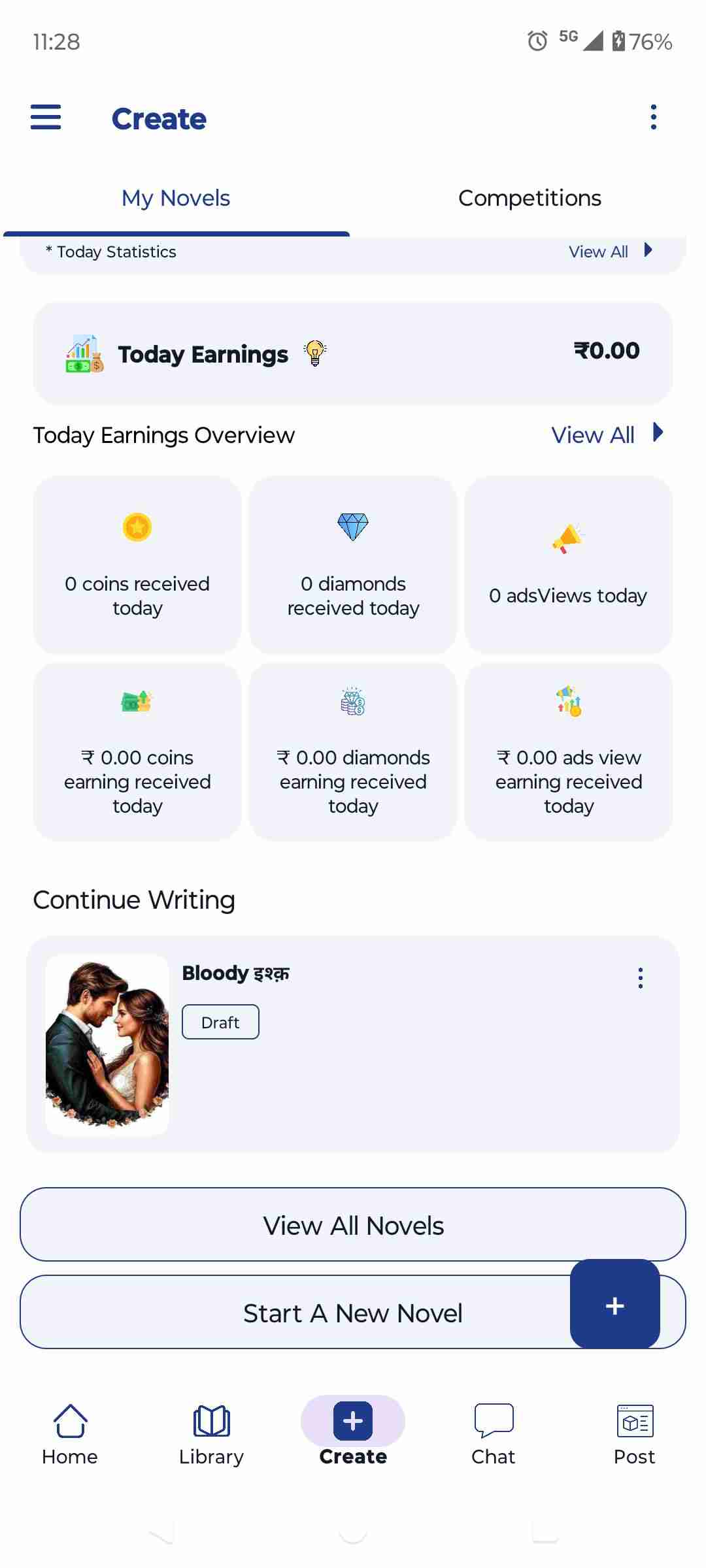Open the Library tab

pyautogui.click(x=211, y=1434)
